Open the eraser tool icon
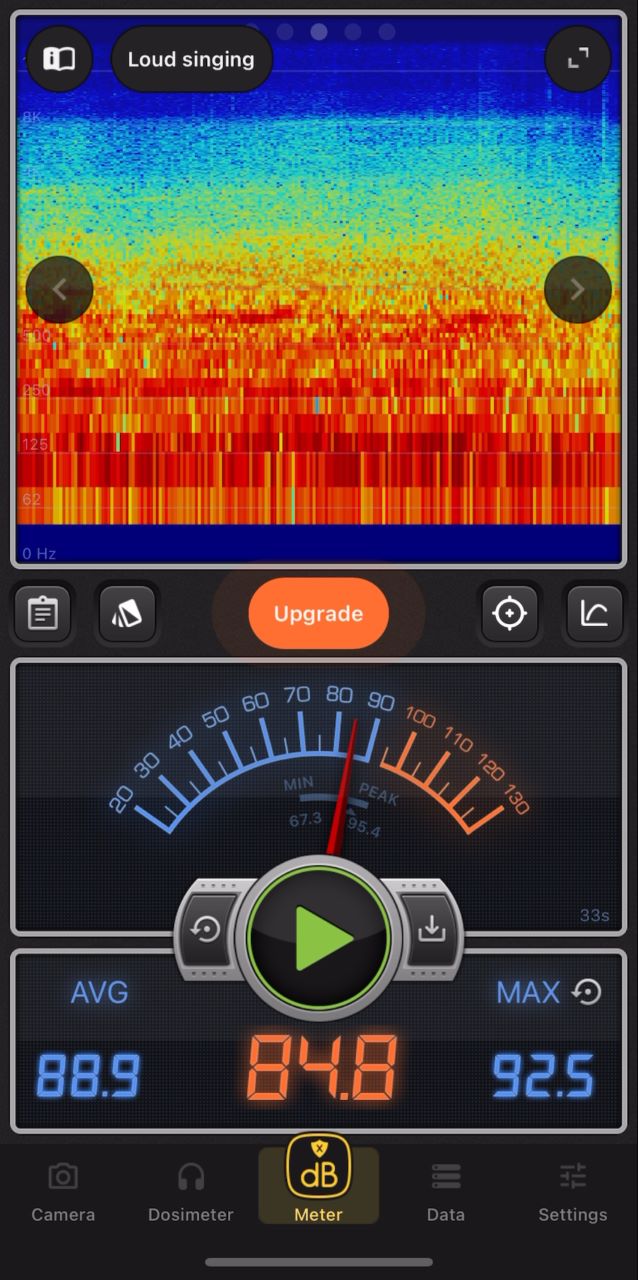The width and height of the screenshot is (638, 1280). coord(127,613)
